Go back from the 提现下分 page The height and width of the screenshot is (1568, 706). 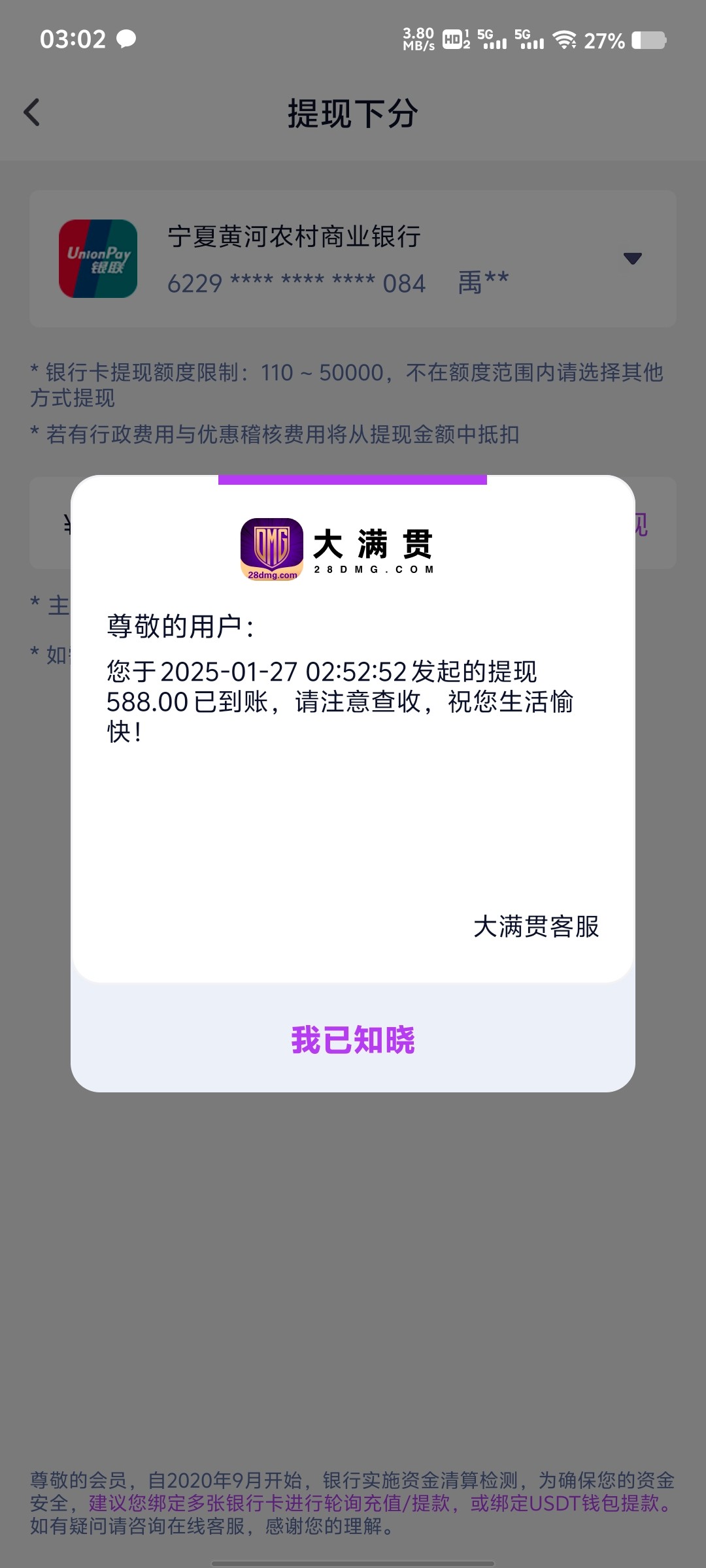(32, 112)
